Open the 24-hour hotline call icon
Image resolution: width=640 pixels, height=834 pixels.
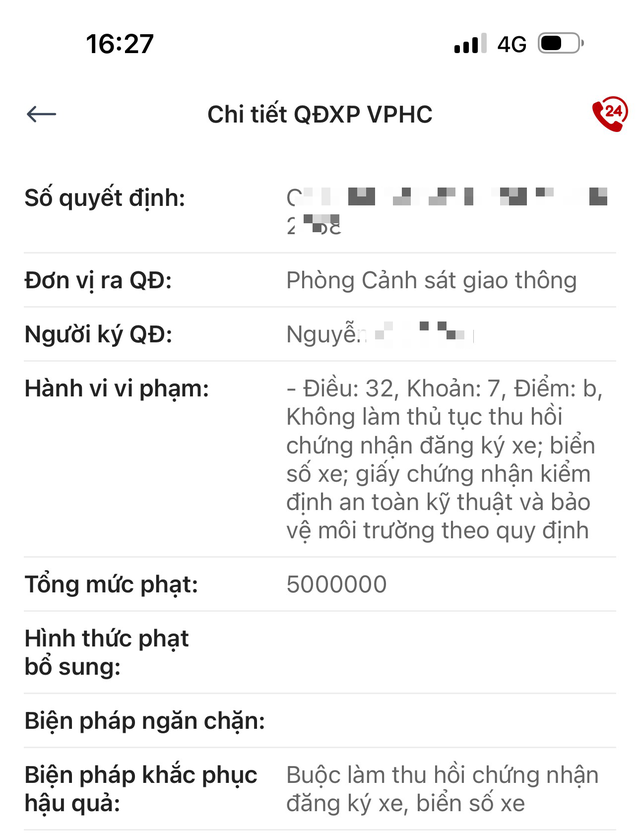(609, 114)
